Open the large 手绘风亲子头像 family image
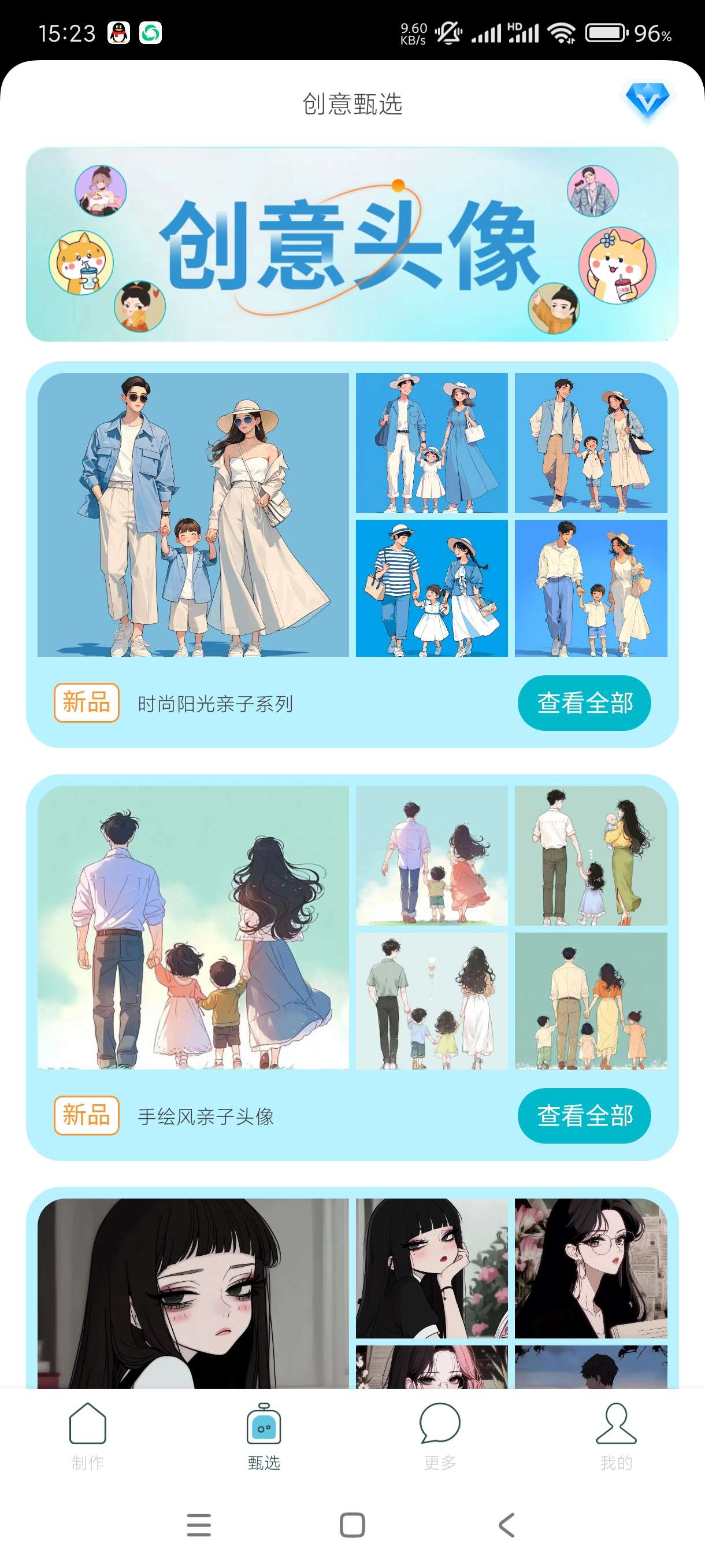 (193, 927)
